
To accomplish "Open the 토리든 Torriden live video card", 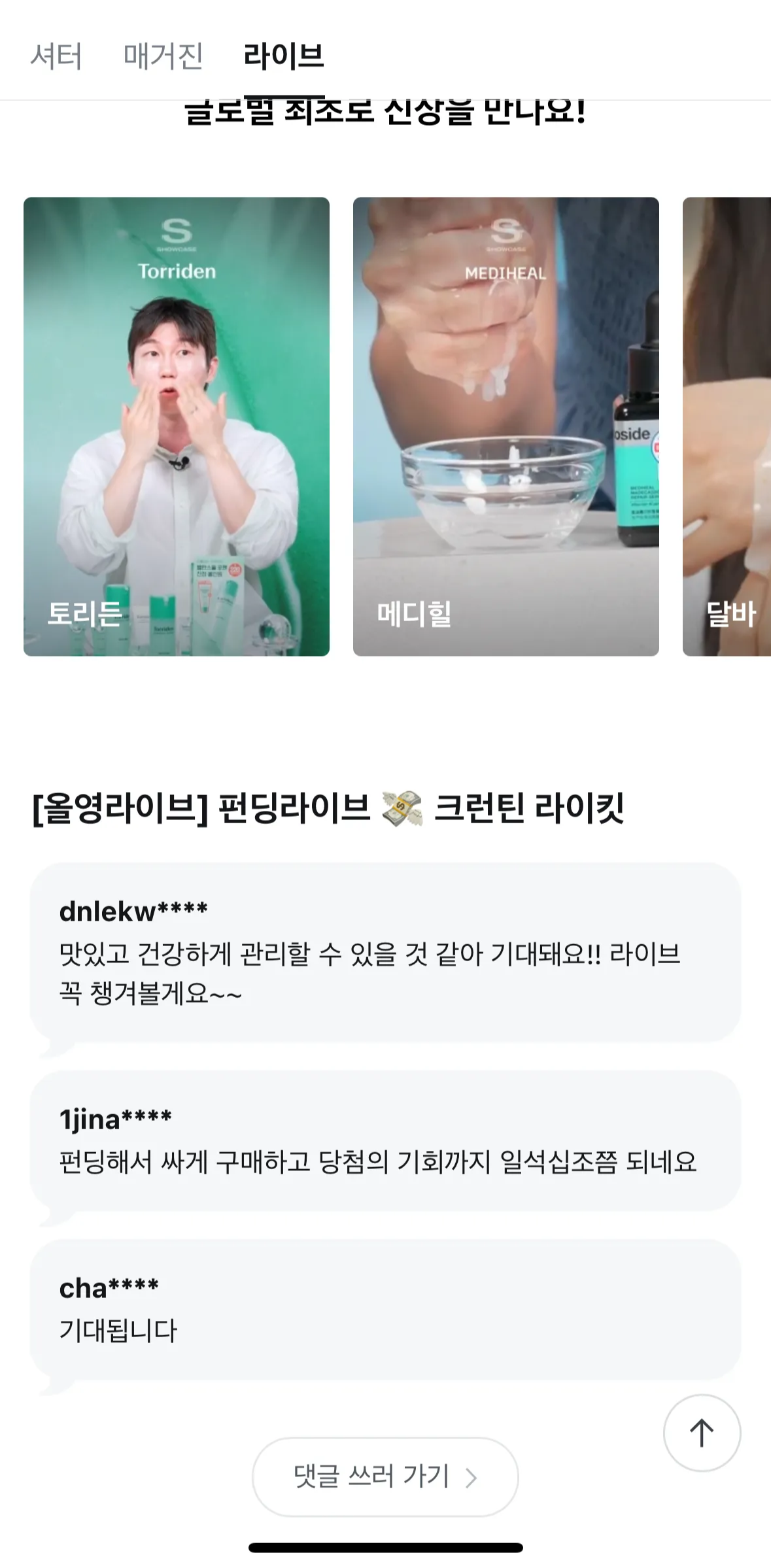I will click(177, 426).
